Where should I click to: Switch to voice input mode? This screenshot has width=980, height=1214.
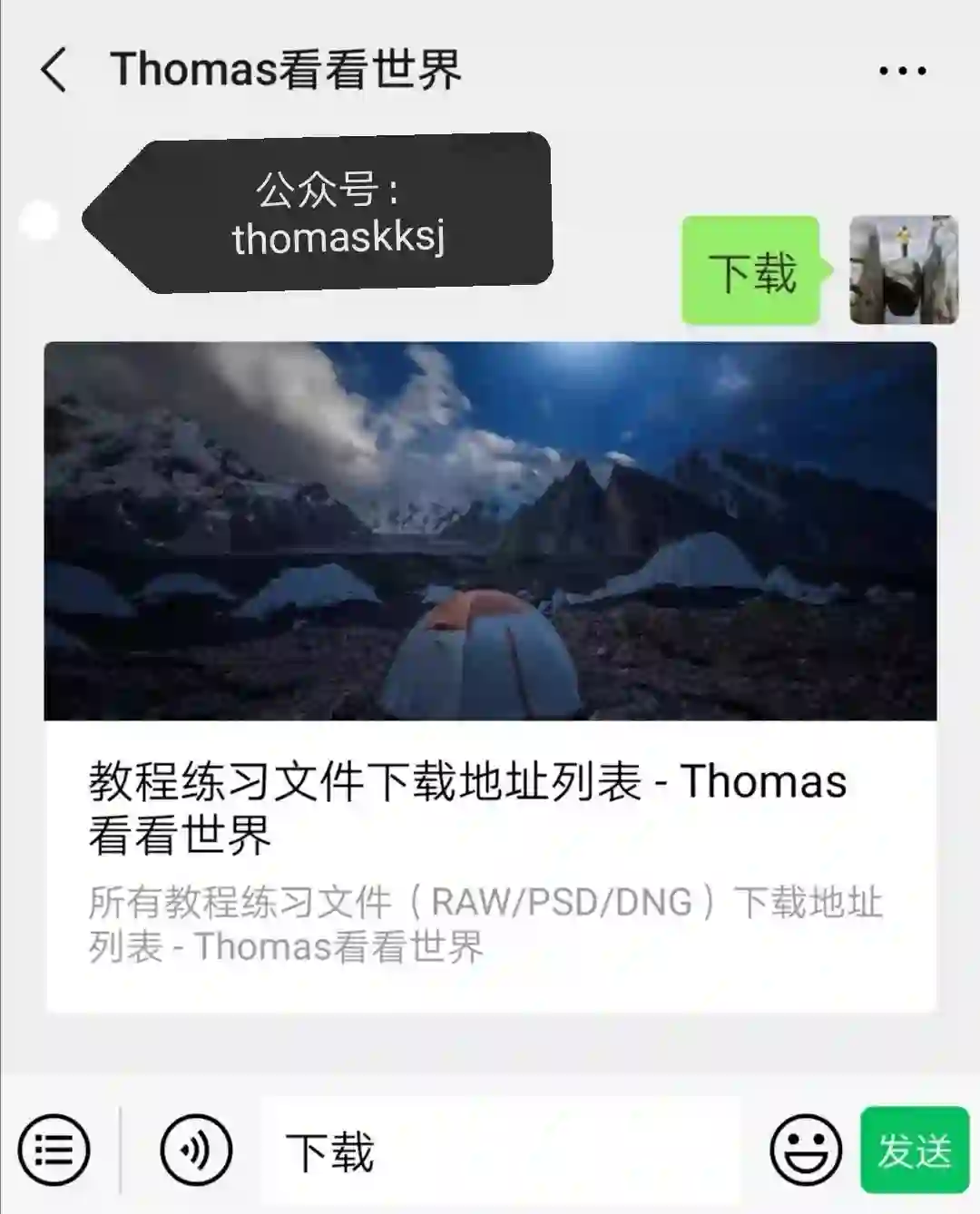tap(196, 1150)
